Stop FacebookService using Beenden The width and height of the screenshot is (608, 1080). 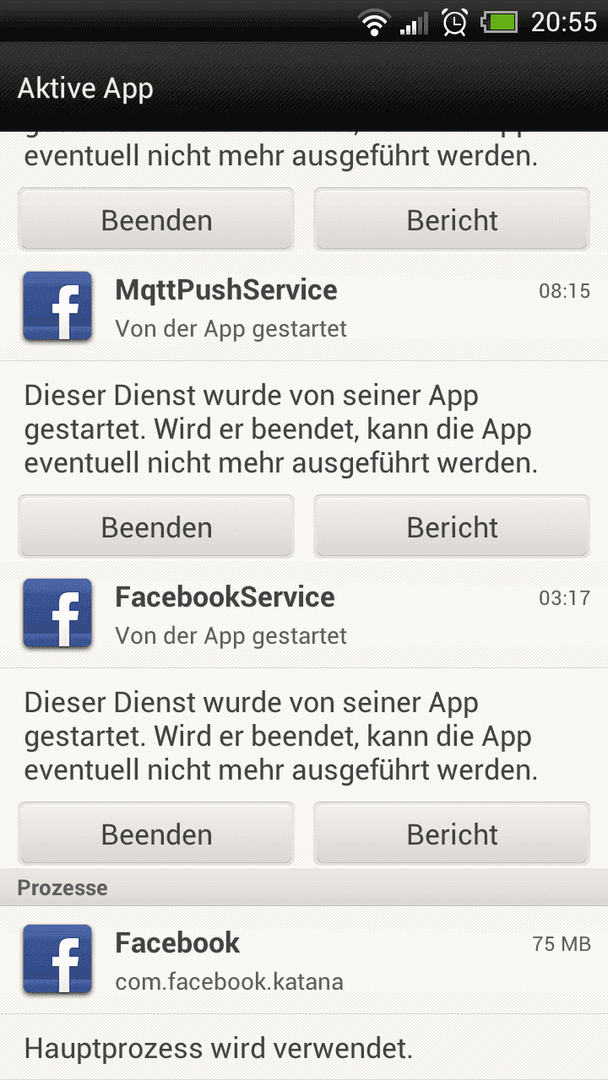(x=156, y=834)
